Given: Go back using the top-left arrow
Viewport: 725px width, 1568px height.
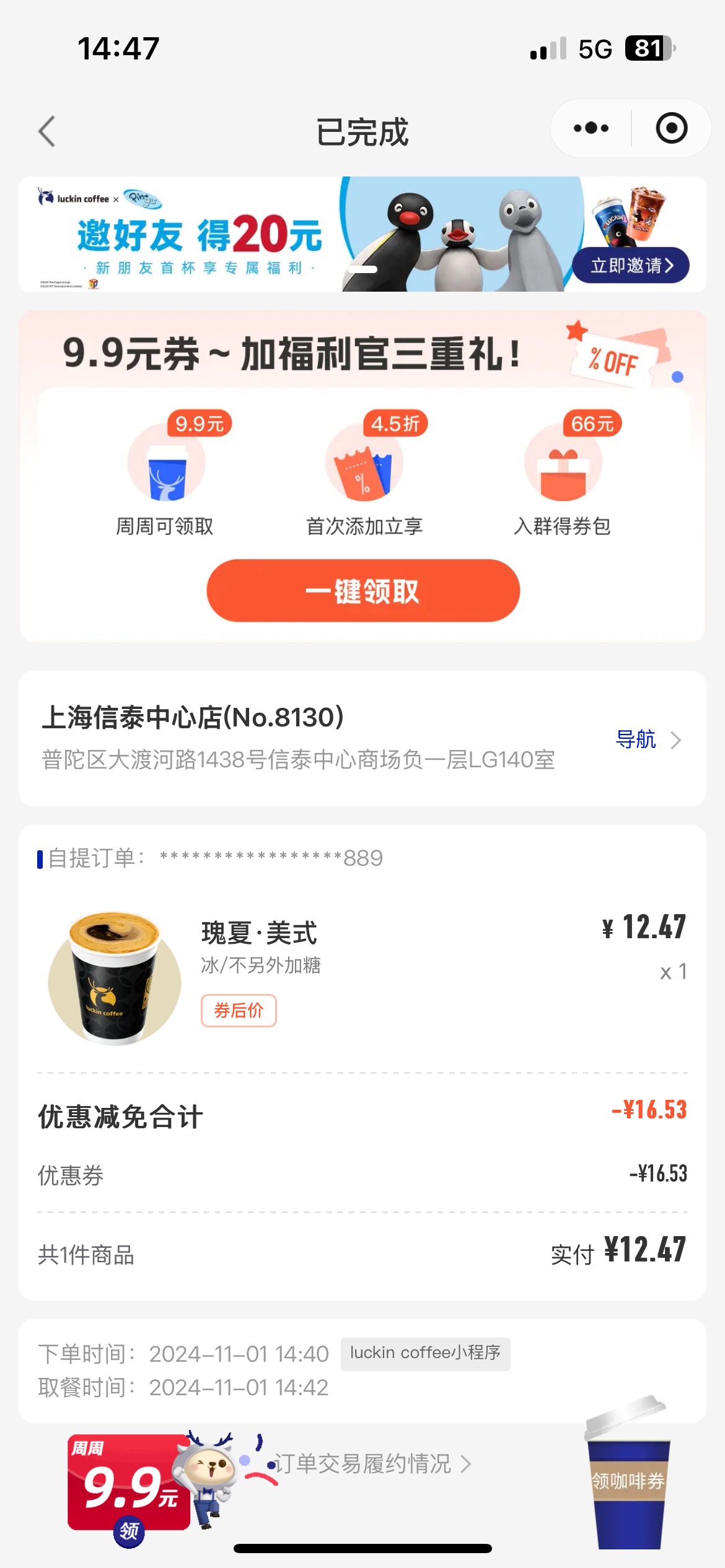Looking at the screenshot, I should [x=47, y=131].
